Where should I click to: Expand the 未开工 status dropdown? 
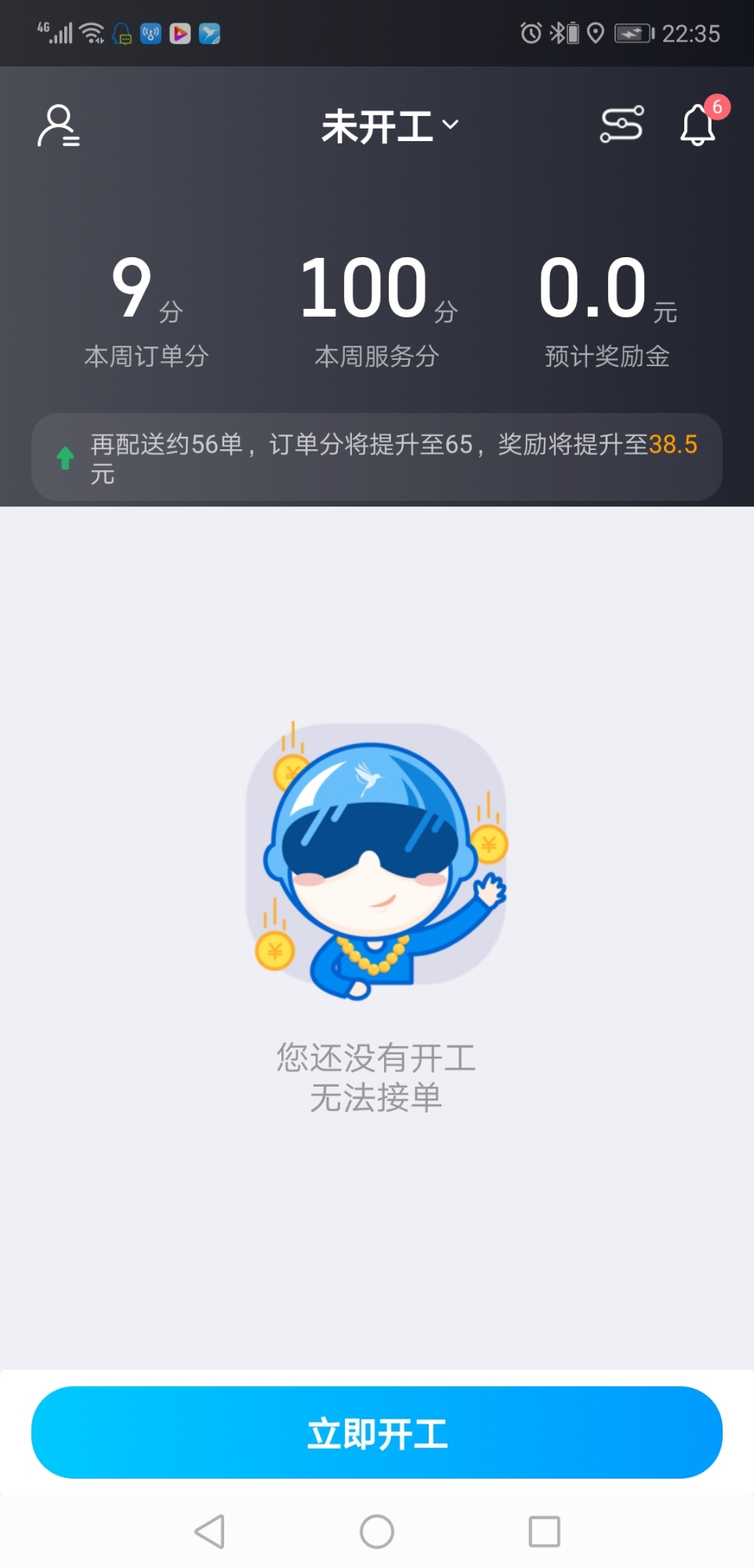pyautogui.click(x=390, y=125)
